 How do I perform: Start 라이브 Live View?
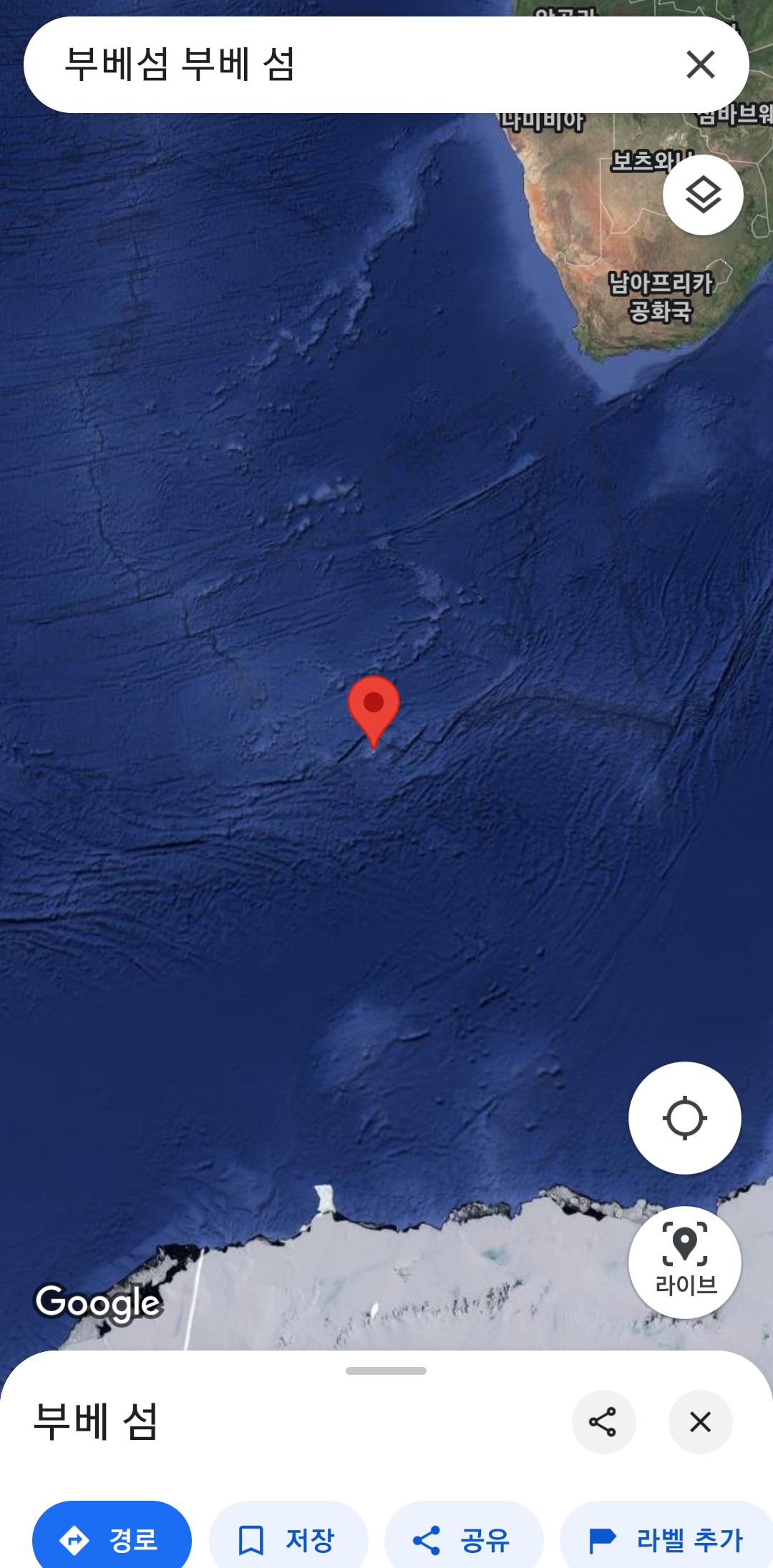point(684,1262)
